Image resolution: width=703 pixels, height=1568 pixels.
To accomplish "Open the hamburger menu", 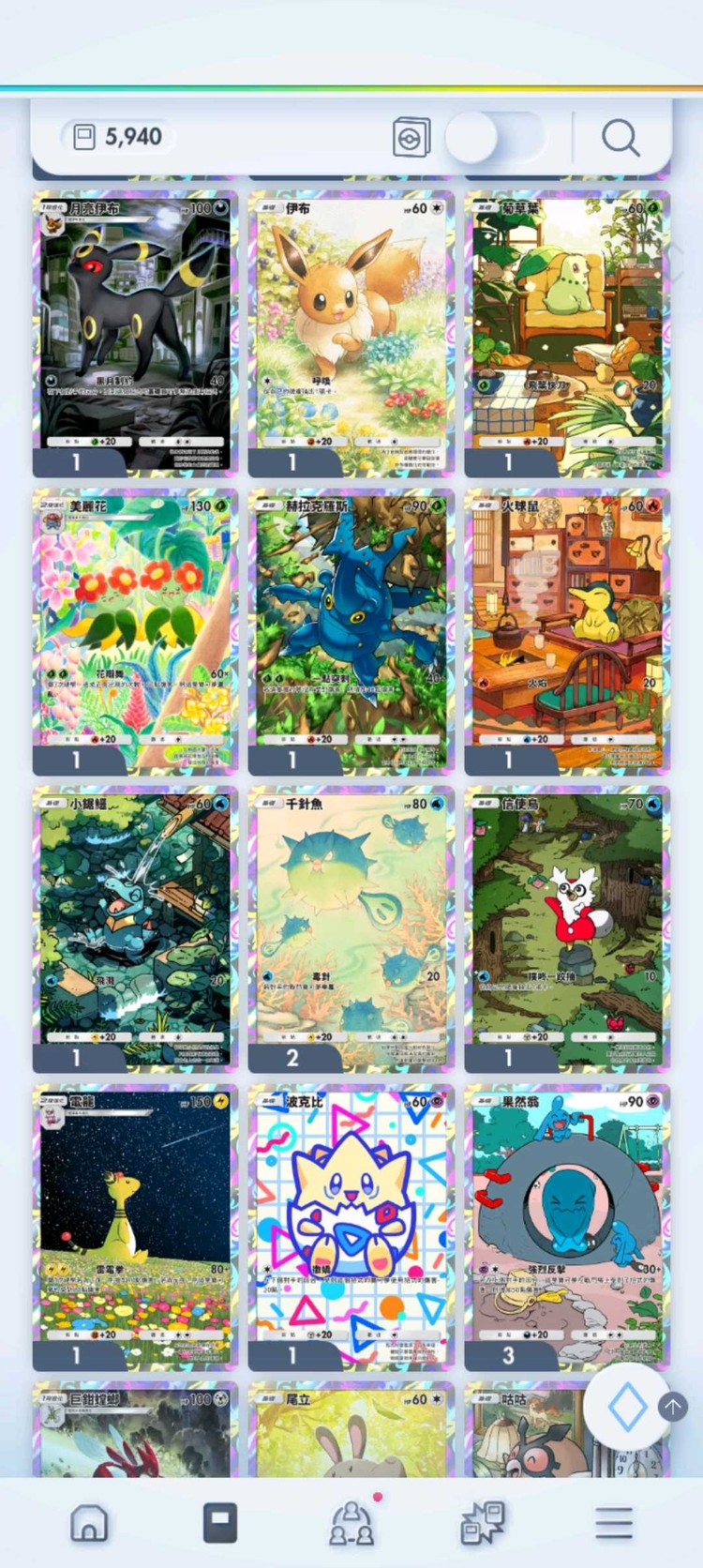I will pyautogui.click(x=614, y=1523).
